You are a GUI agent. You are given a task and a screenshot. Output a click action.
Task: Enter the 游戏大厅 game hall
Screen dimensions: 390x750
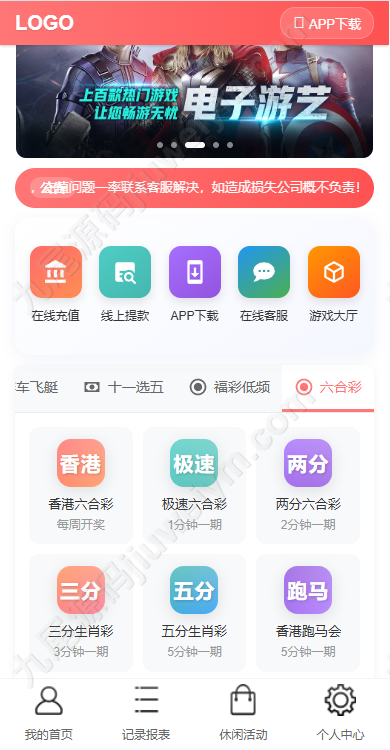(334, 284)
